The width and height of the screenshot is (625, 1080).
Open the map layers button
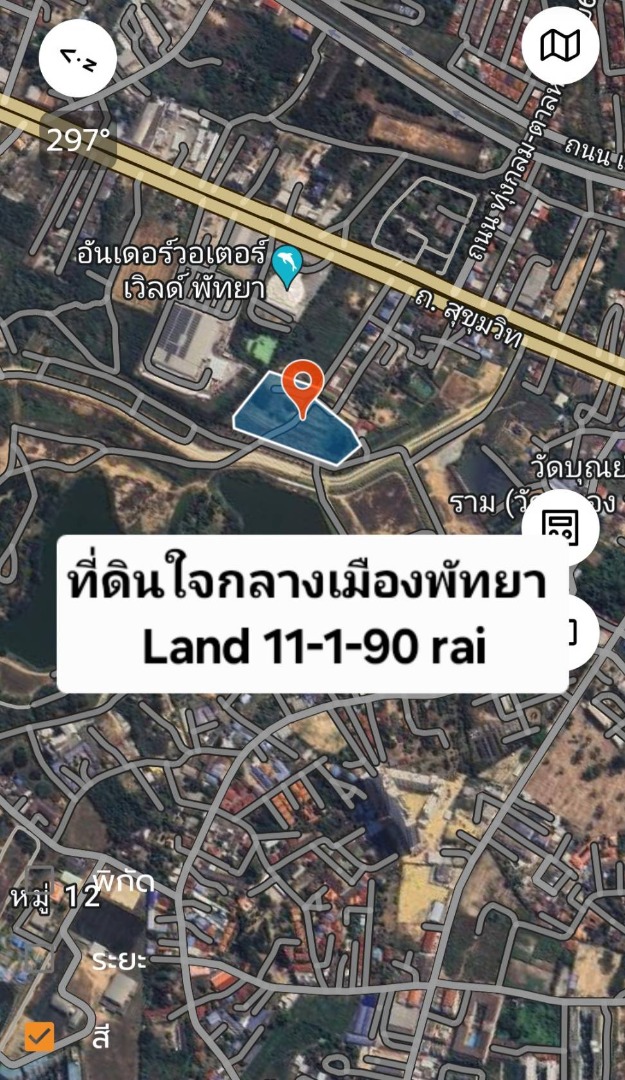[560, 45]
